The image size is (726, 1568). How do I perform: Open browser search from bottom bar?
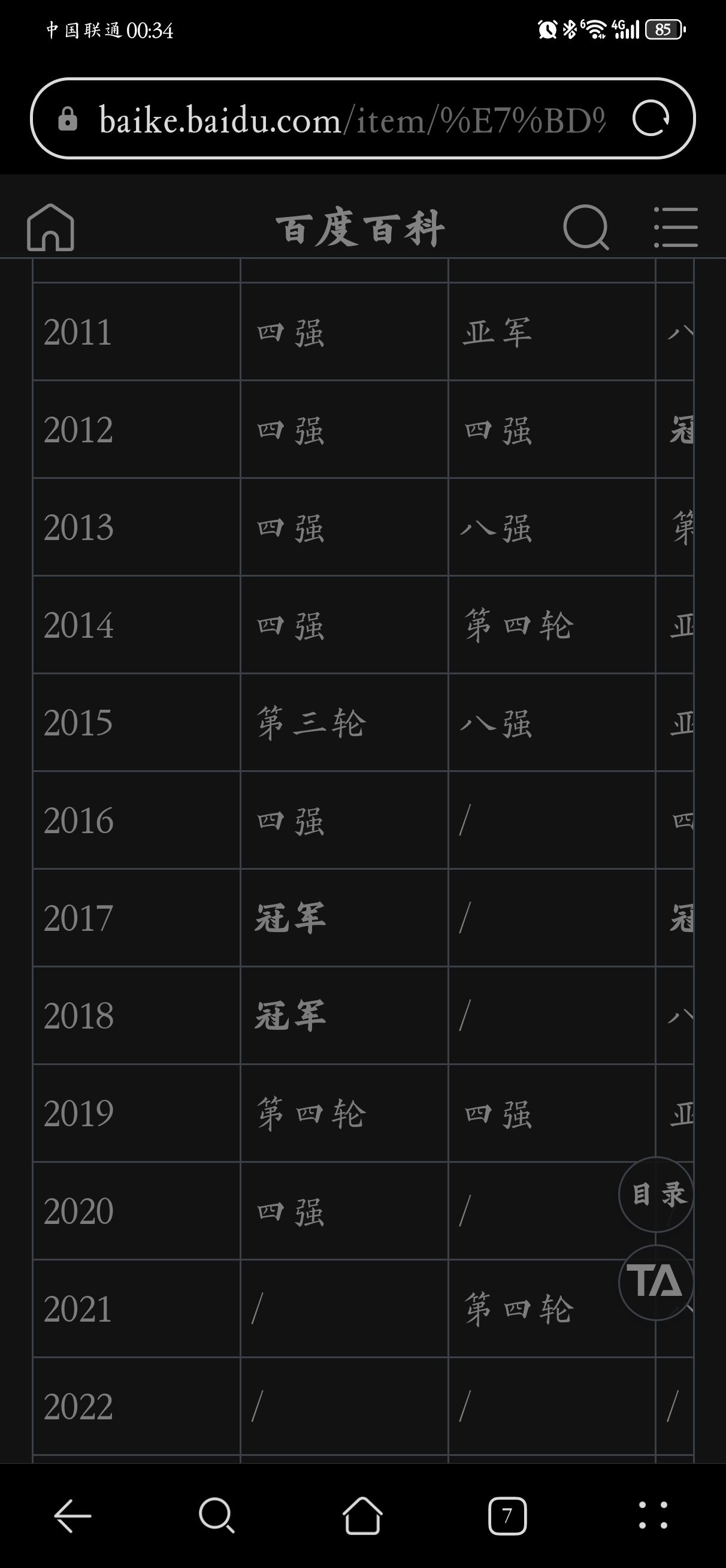tap(217, 1516)
